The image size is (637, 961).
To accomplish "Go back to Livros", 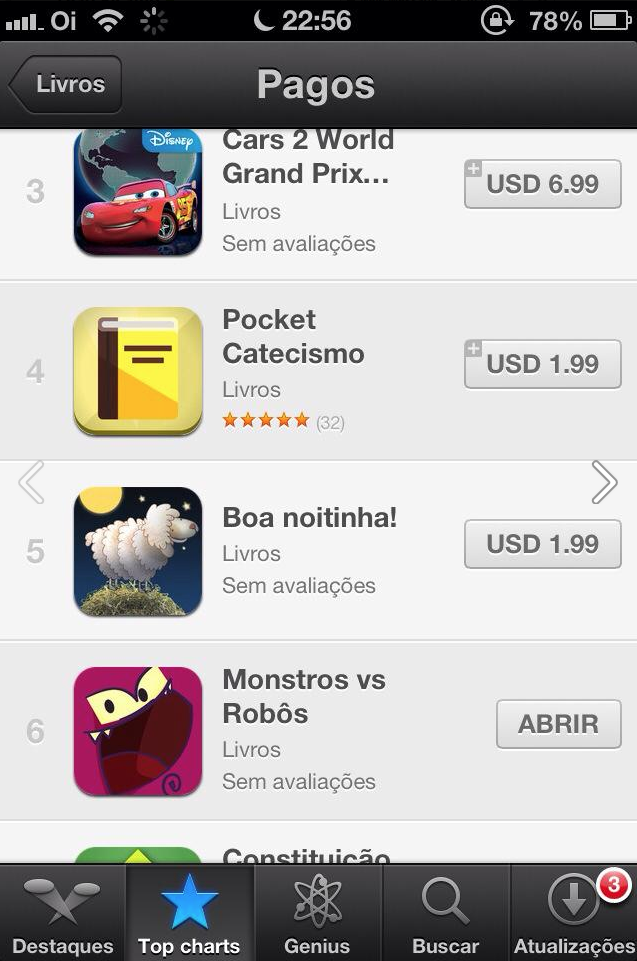I will pos(66,84).
